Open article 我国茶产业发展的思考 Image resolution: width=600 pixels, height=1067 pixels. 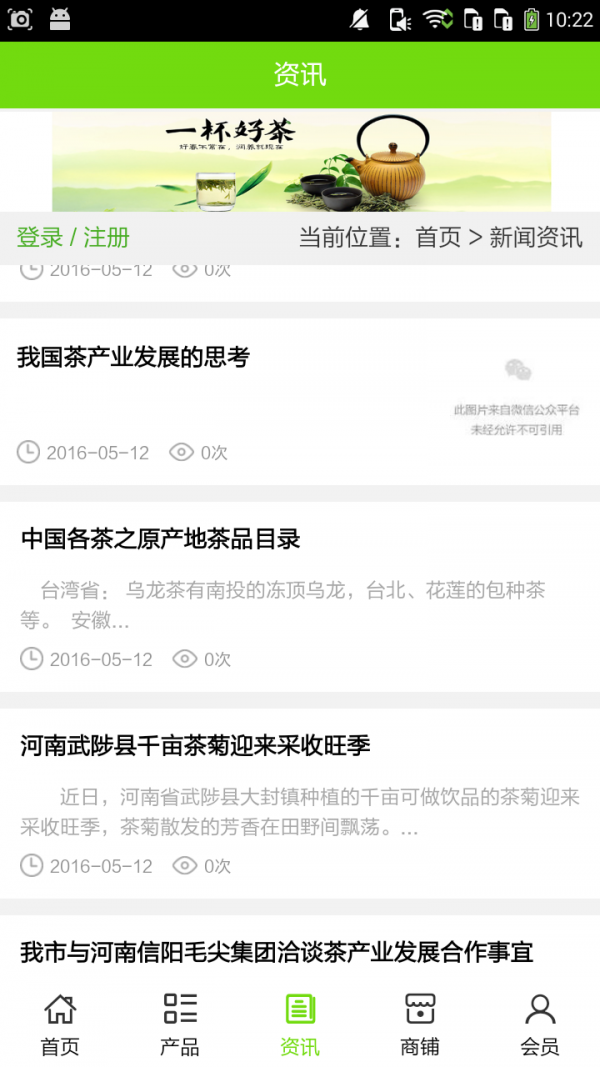133,357
